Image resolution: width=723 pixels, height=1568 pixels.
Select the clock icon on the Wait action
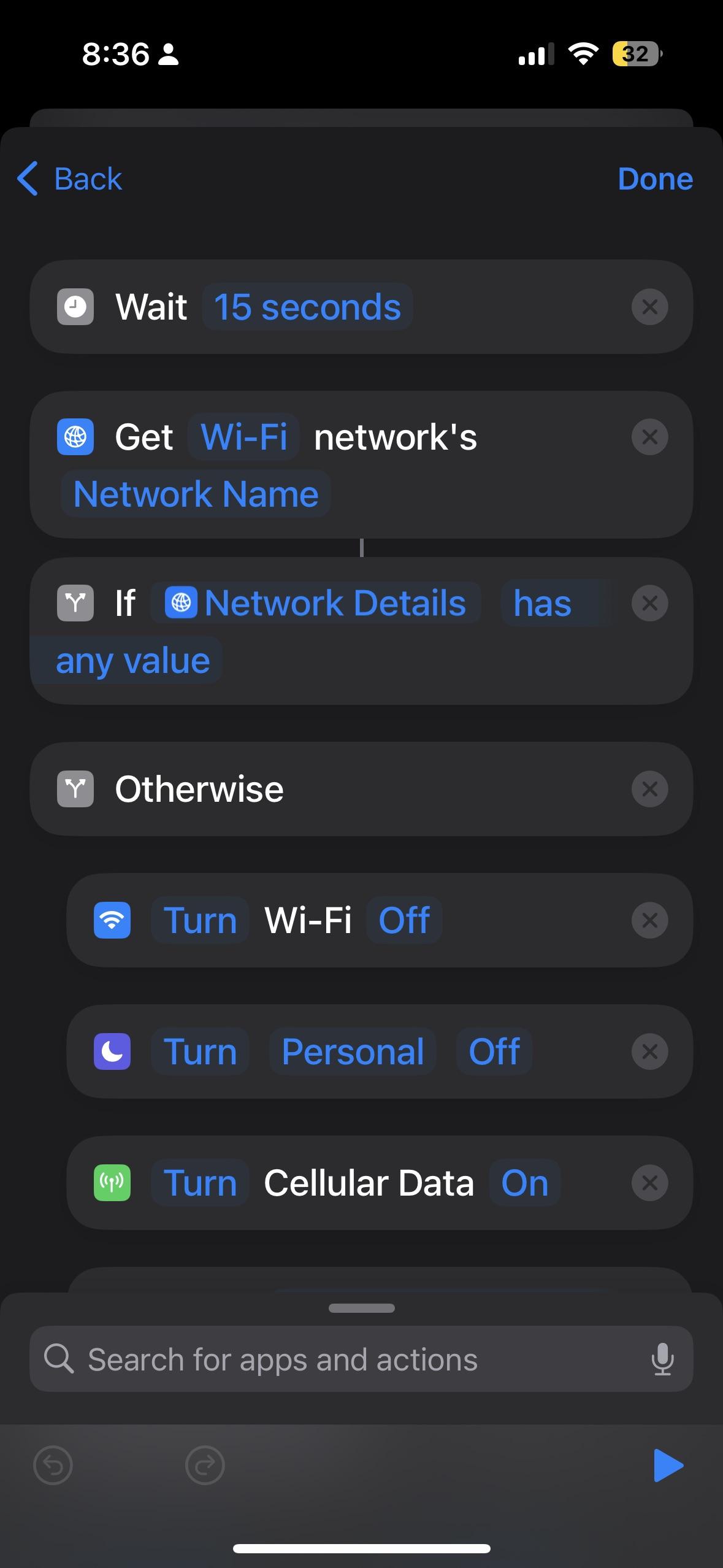(x=75, y=307)
